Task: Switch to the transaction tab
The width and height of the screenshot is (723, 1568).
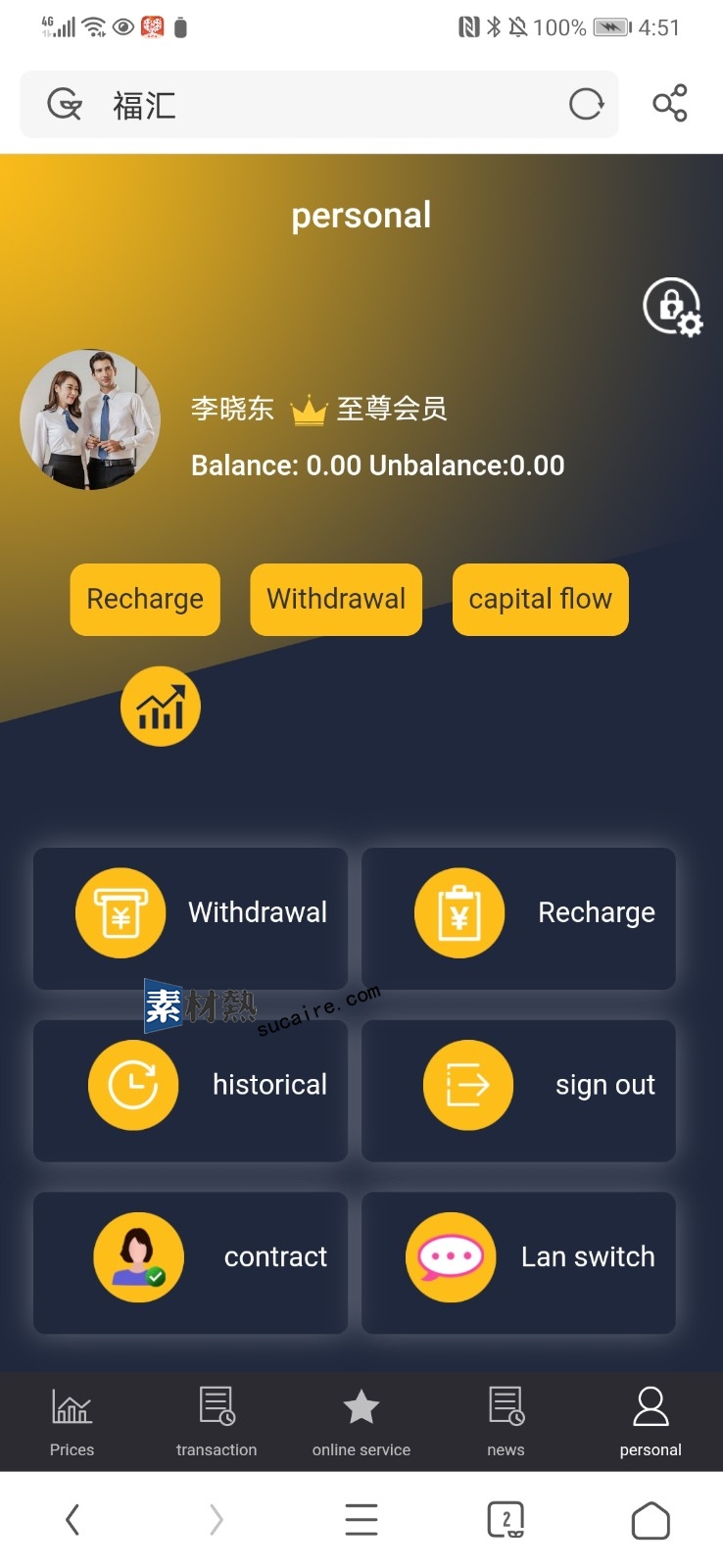Action: [x=217, y=1421]
